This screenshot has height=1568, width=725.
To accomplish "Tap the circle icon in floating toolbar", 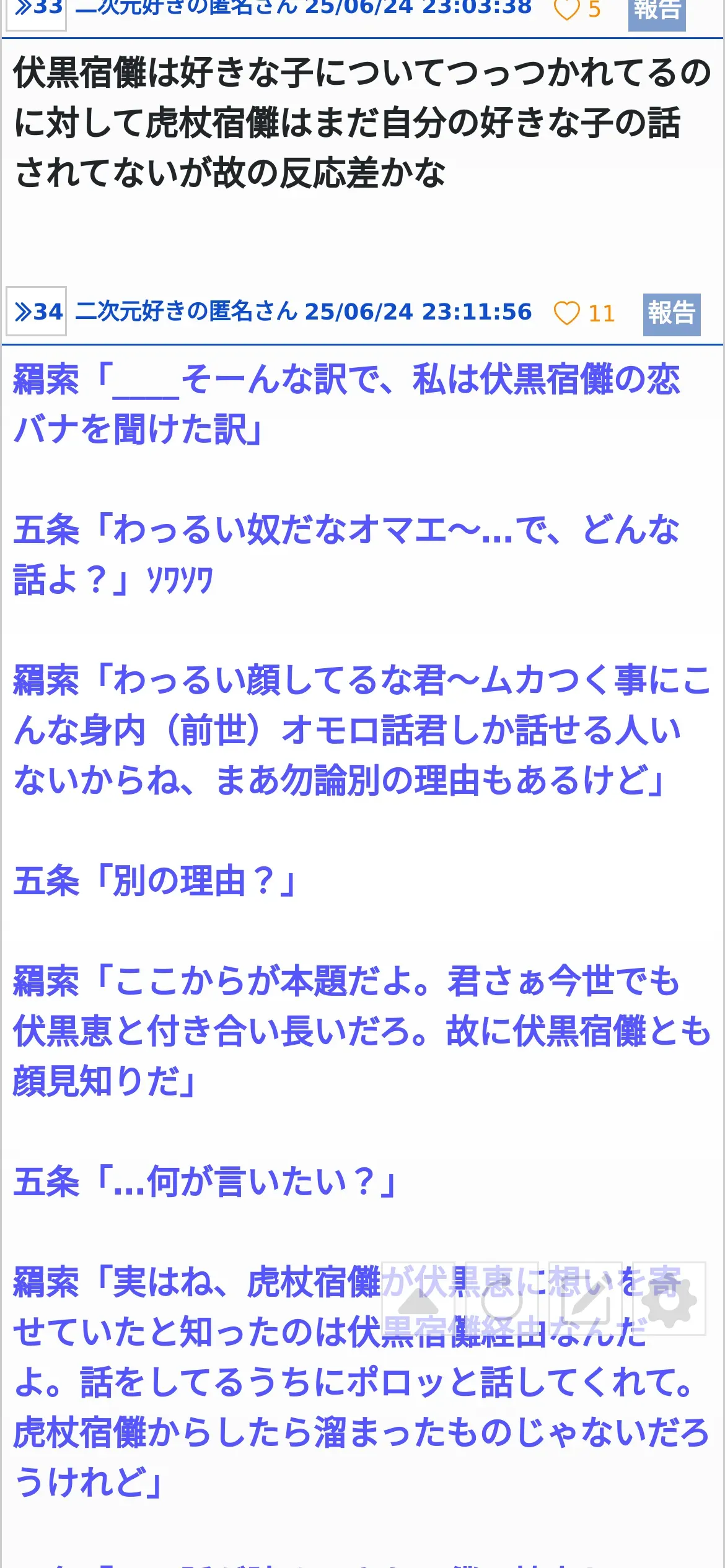I will tap(501, 1299).
